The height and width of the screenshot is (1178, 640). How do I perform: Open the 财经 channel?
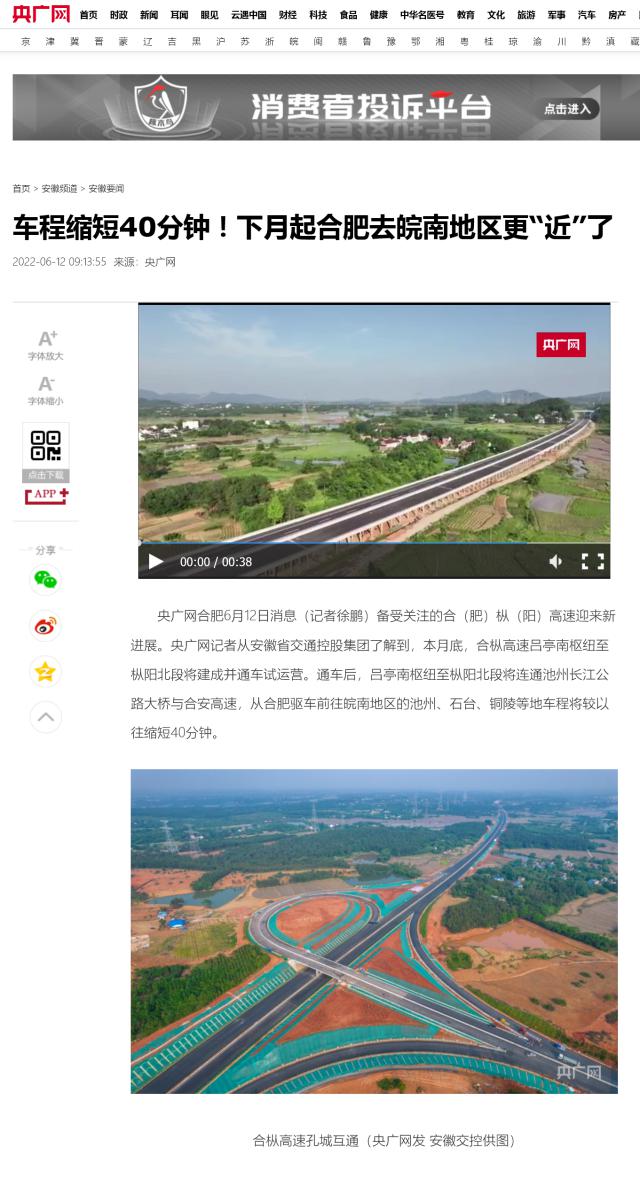(288, 15)
